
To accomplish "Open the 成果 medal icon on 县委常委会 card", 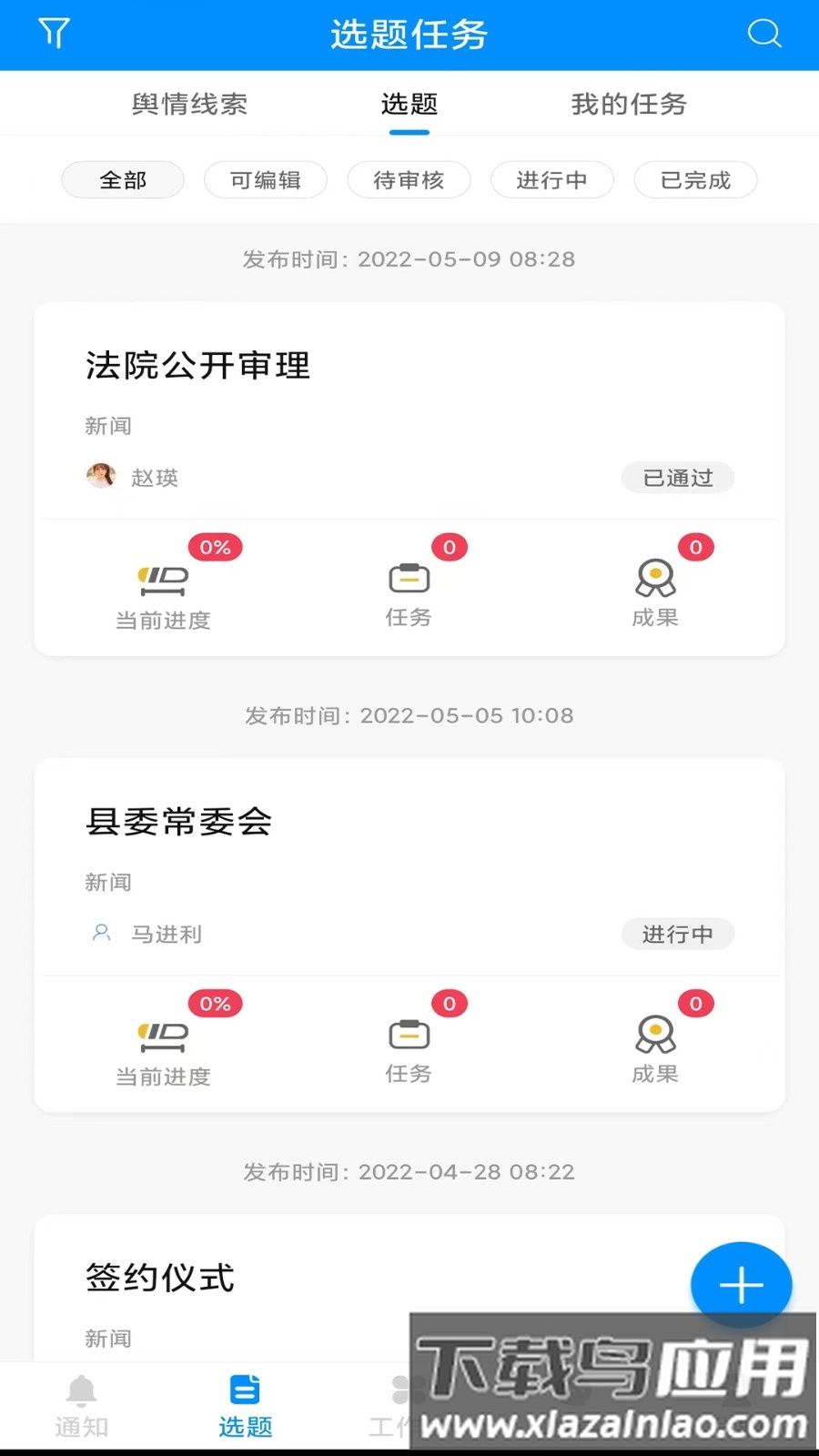I will 655,1035.
